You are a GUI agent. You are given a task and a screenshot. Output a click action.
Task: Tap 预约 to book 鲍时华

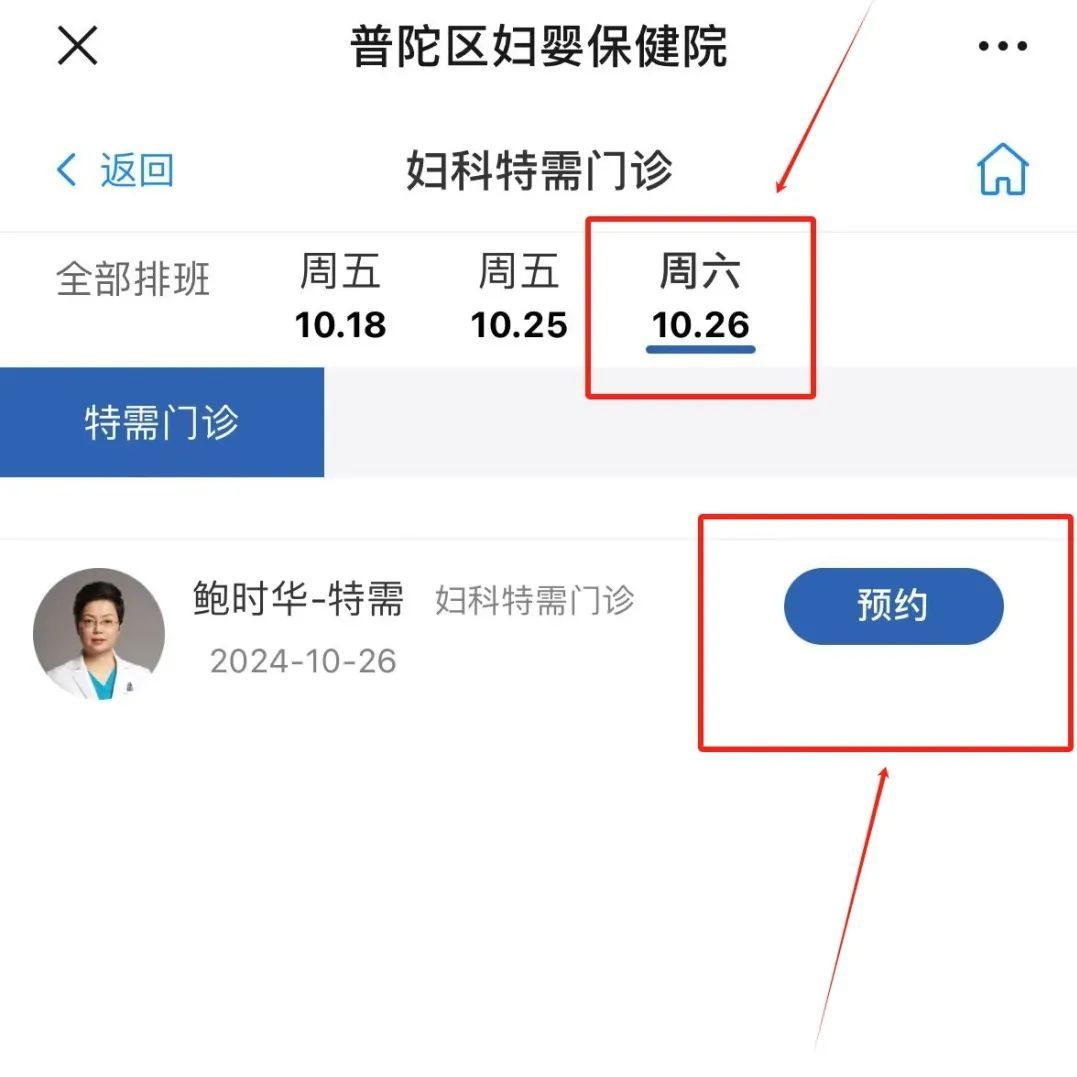[892, 606]
